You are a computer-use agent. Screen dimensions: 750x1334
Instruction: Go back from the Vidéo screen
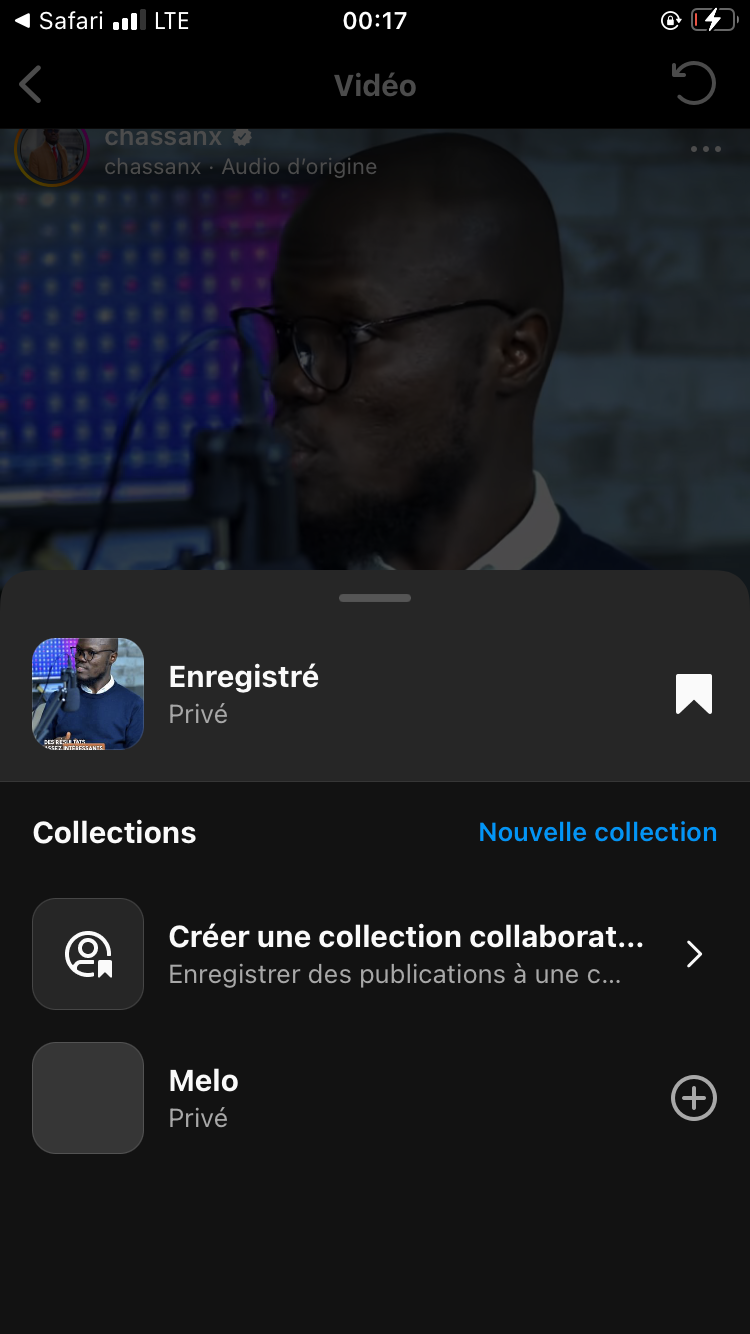(31, 85)
